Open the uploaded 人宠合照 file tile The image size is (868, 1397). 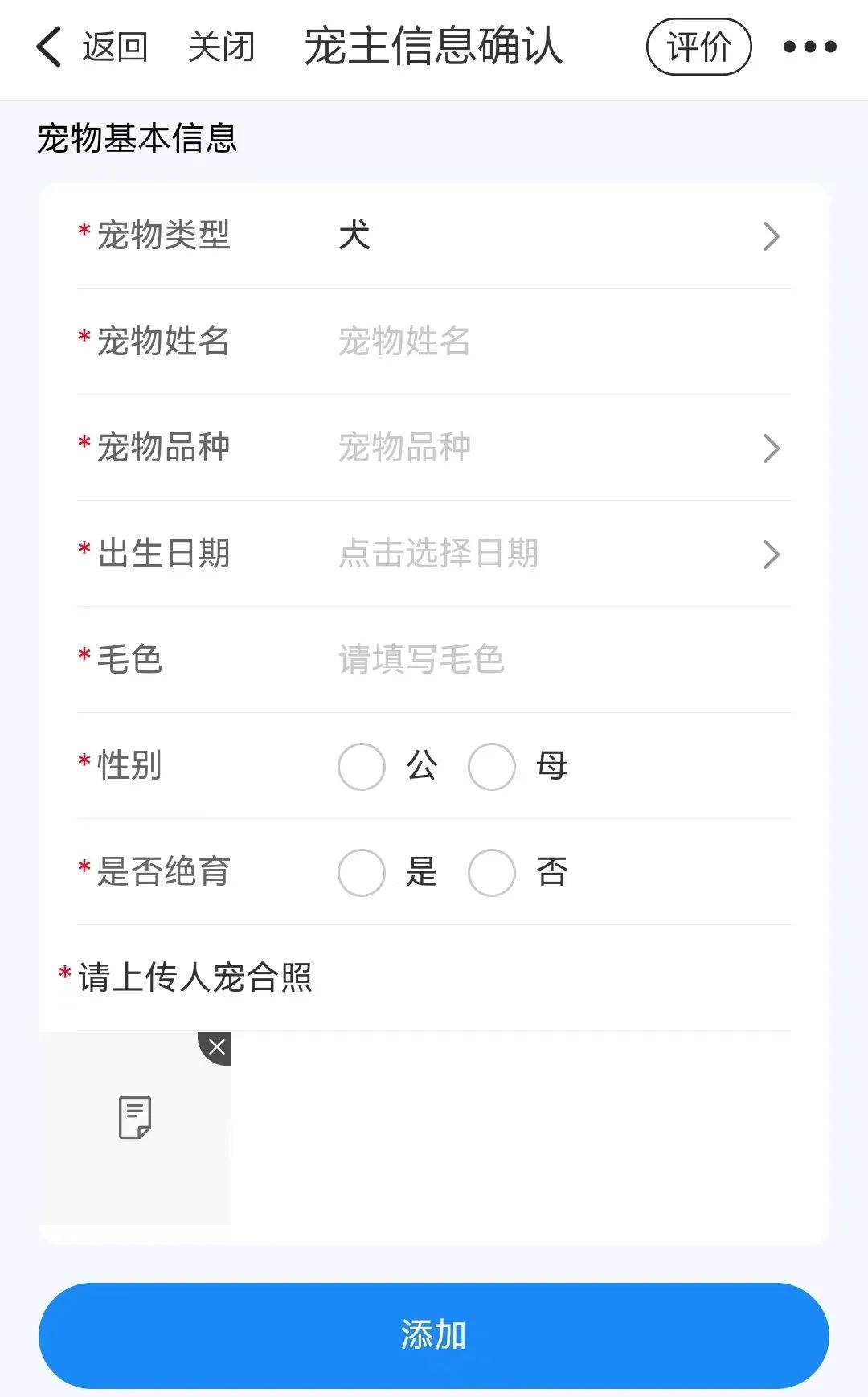[x=135, y=1128]
